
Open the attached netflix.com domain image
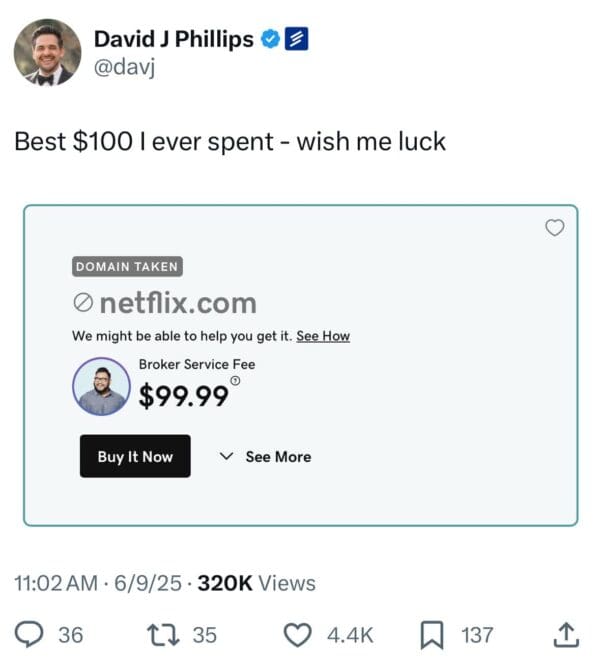[300, 365]
